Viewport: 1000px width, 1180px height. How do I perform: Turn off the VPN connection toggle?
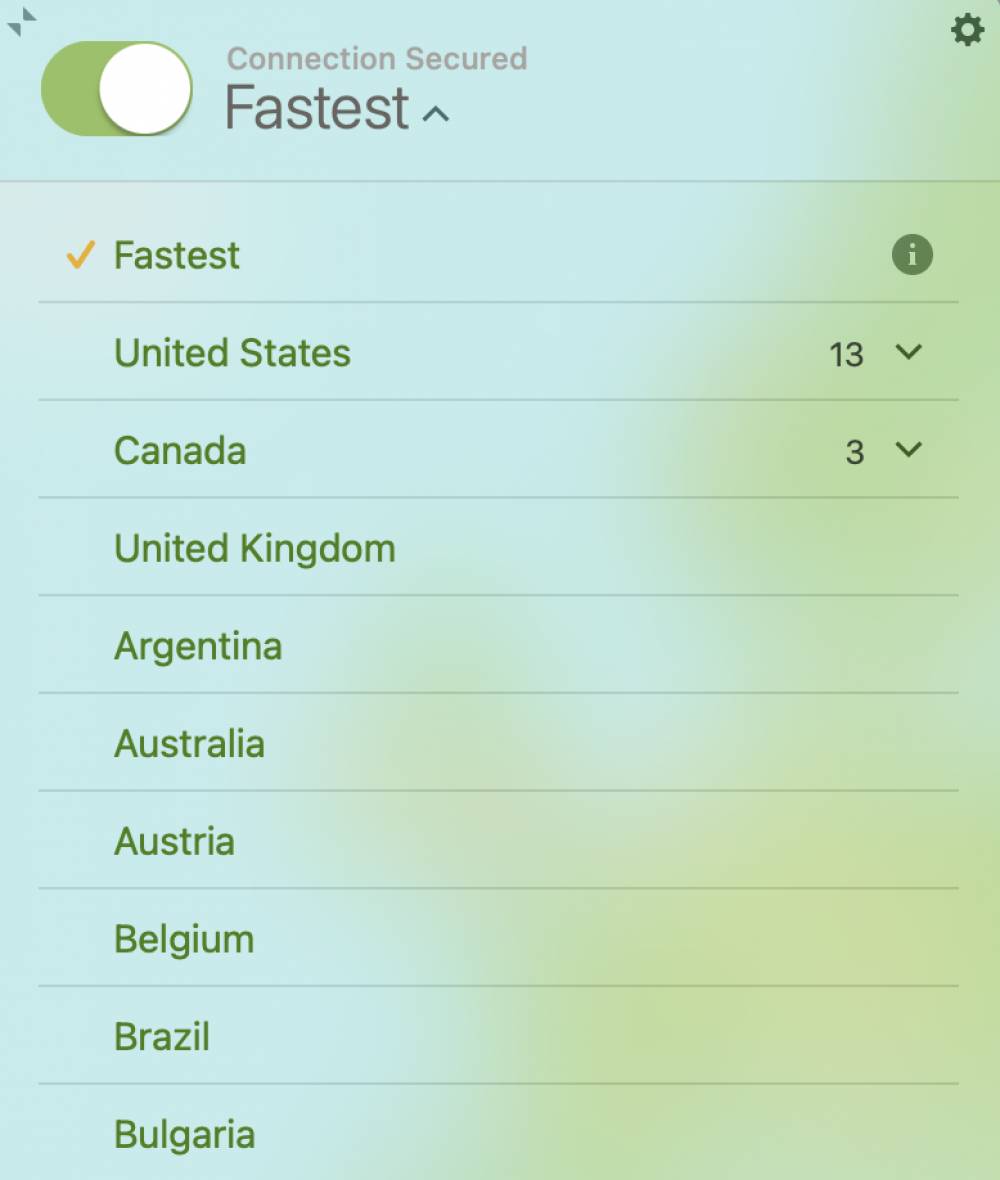[117, 89]
